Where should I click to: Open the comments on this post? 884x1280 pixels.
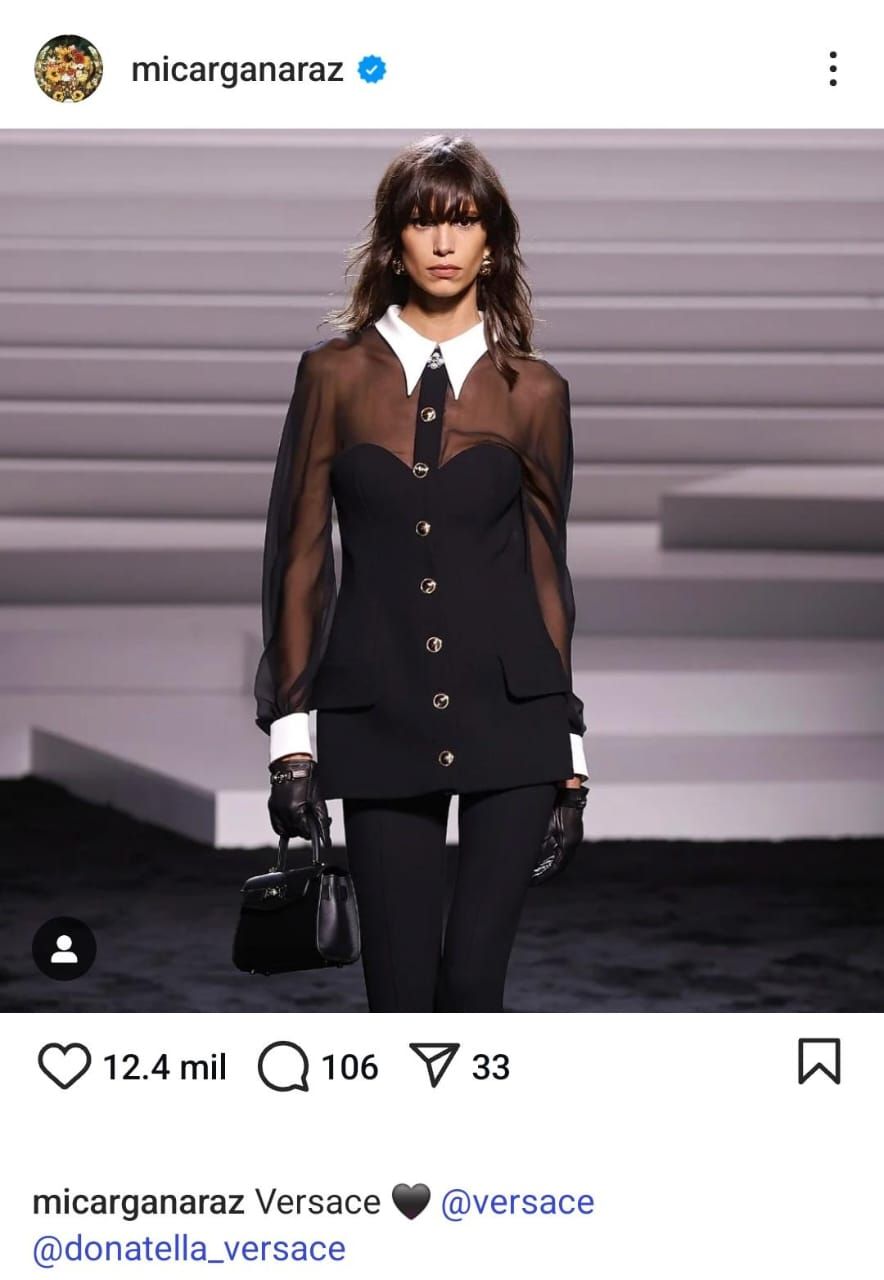point(283,1066)
